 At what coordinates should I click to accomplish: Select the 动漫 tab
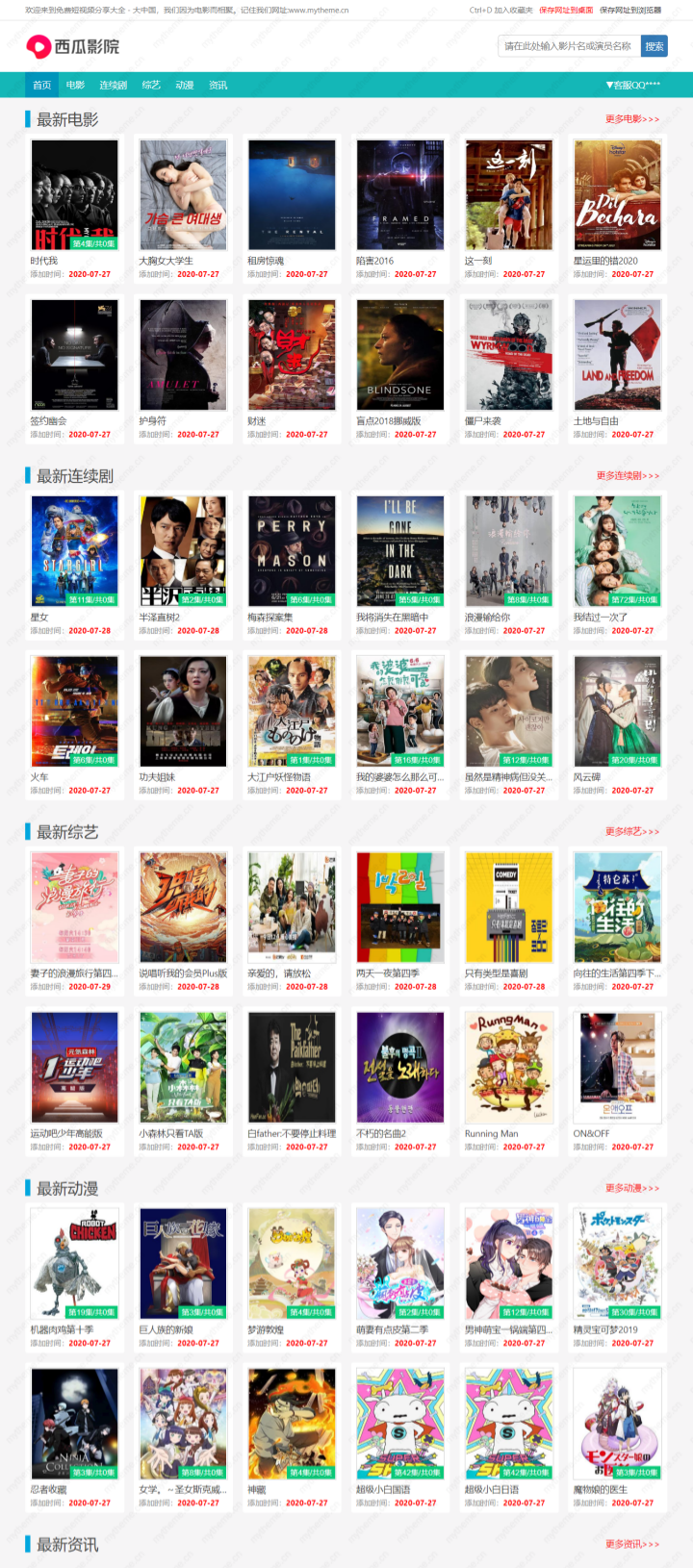pos(185,86)
